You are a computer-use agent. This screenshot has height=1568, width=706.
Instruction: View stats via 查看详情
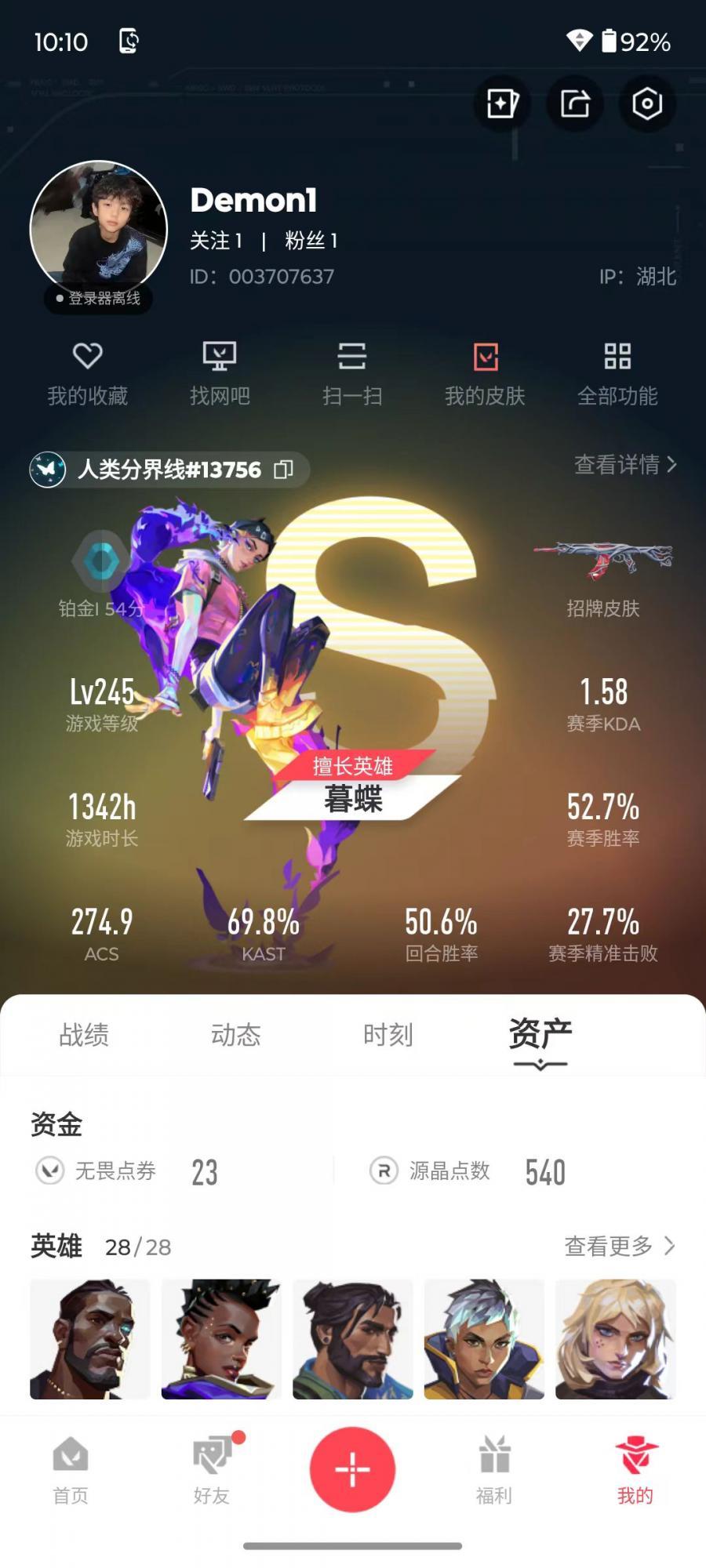click(x=625, y=465)
